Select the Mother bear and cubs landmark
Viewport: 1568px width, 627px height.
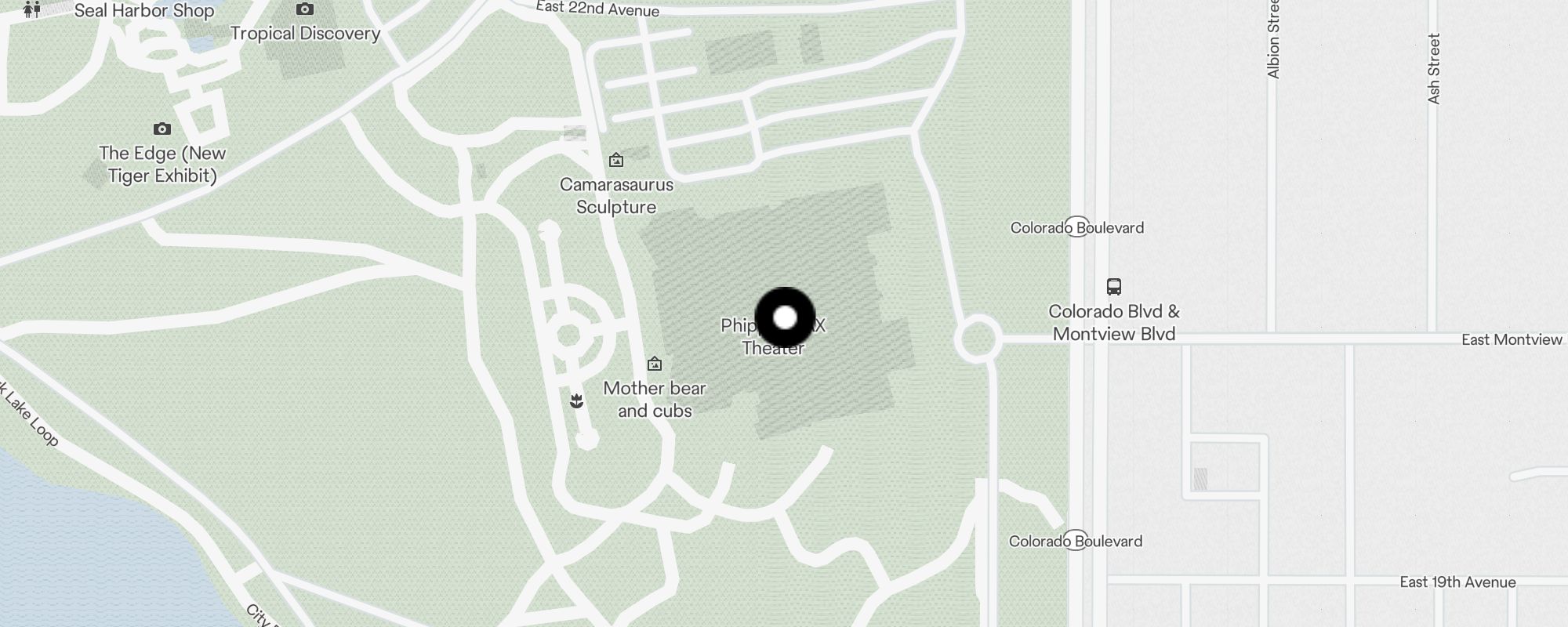655,364
